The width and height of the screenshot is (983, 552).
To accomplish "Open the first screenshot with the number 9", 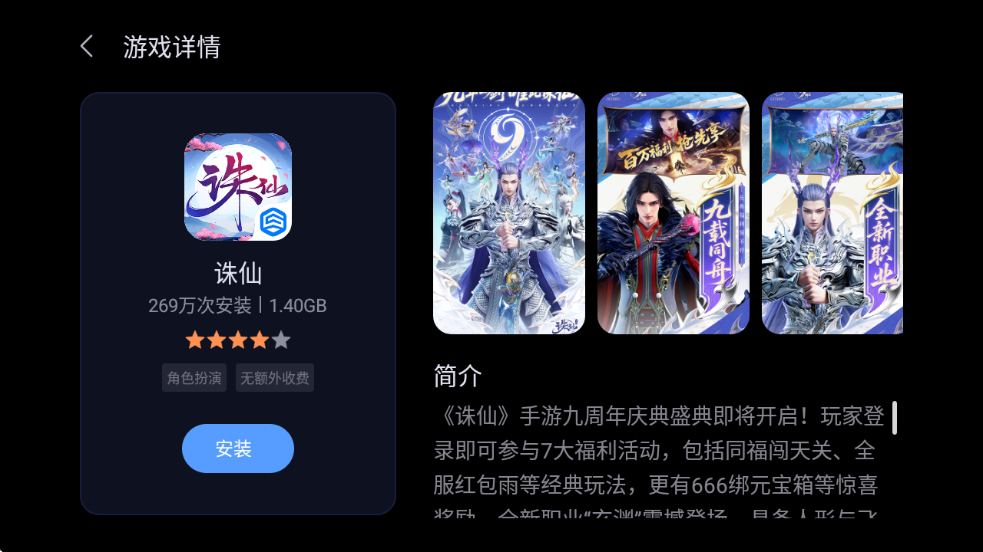I will pos(509,213).
